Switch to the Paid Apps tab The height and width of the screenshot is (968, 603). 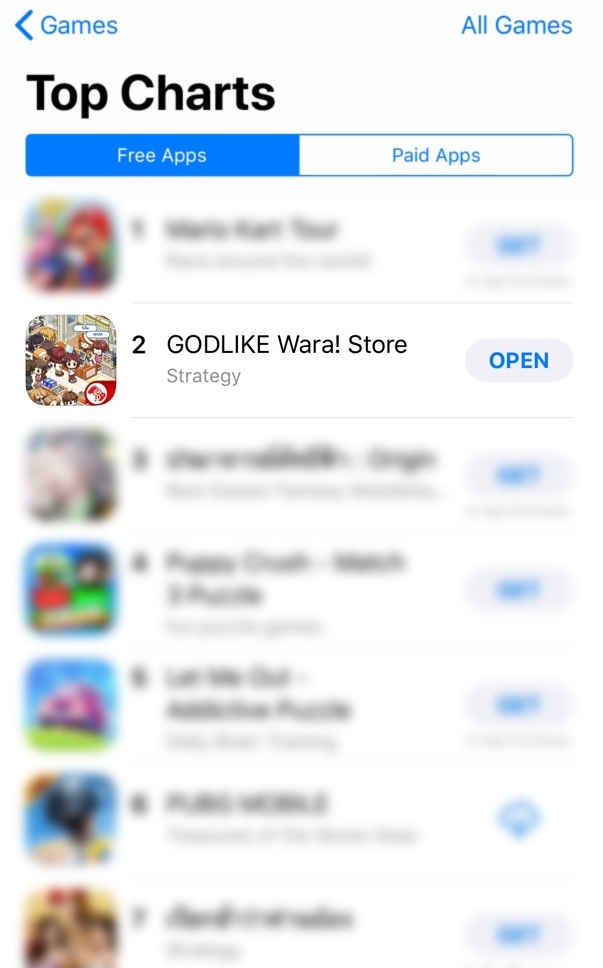pos(436,155)
